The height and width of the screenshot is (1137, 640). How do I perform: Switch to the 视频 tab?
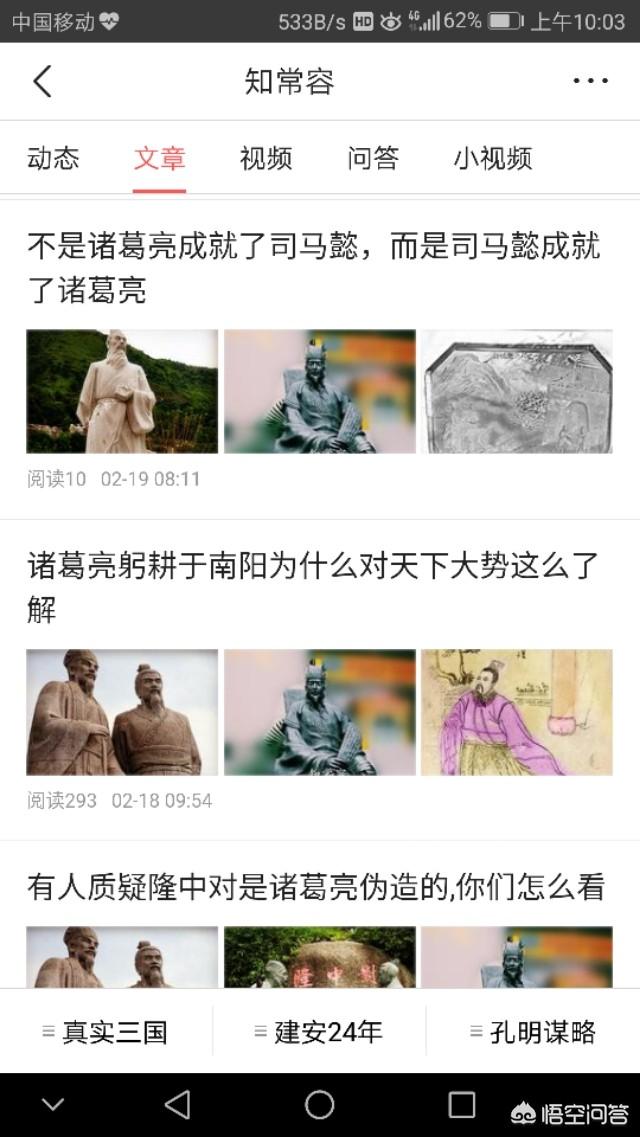pos(266,158)
